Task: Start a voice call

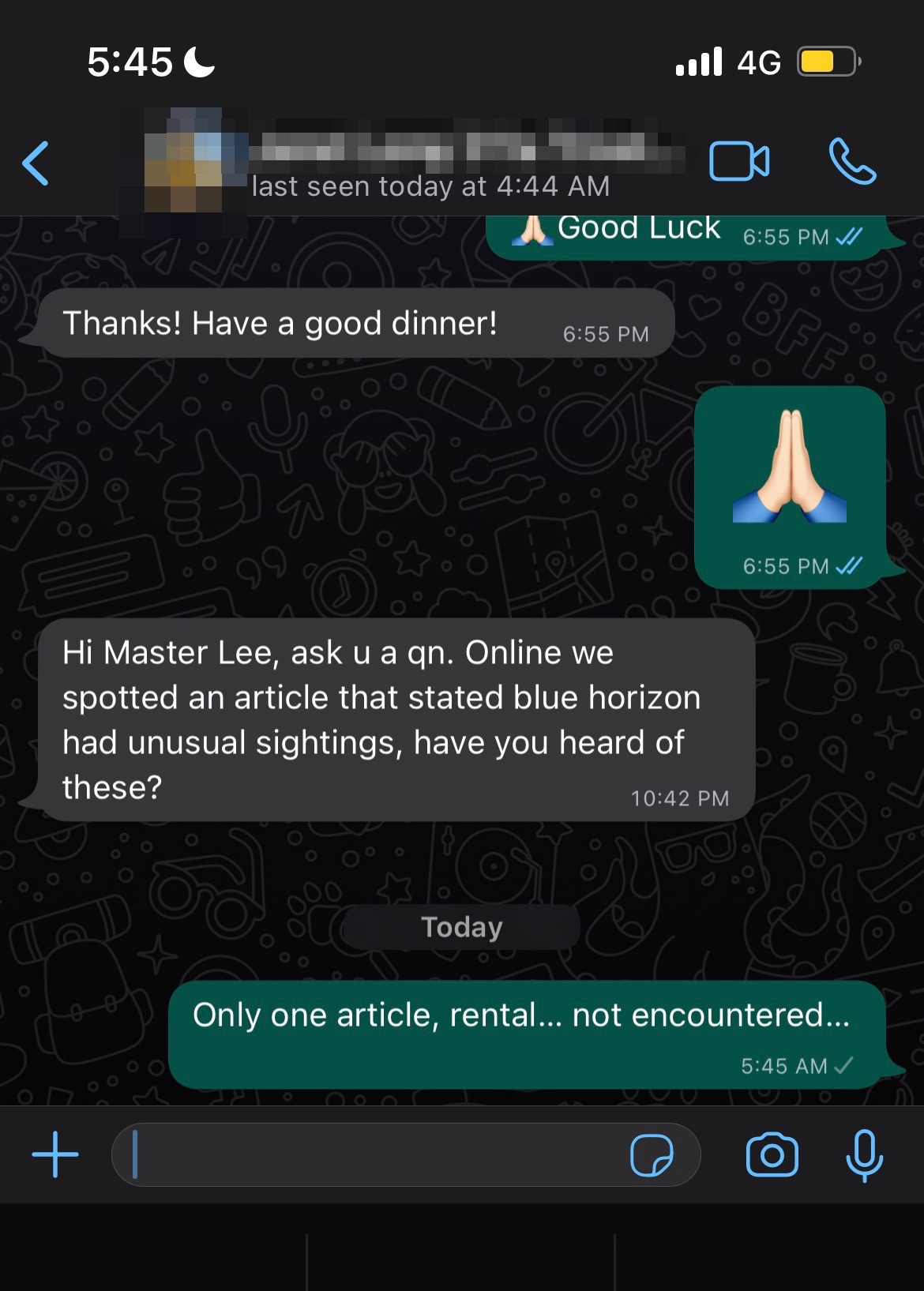Action: point(852,162)
